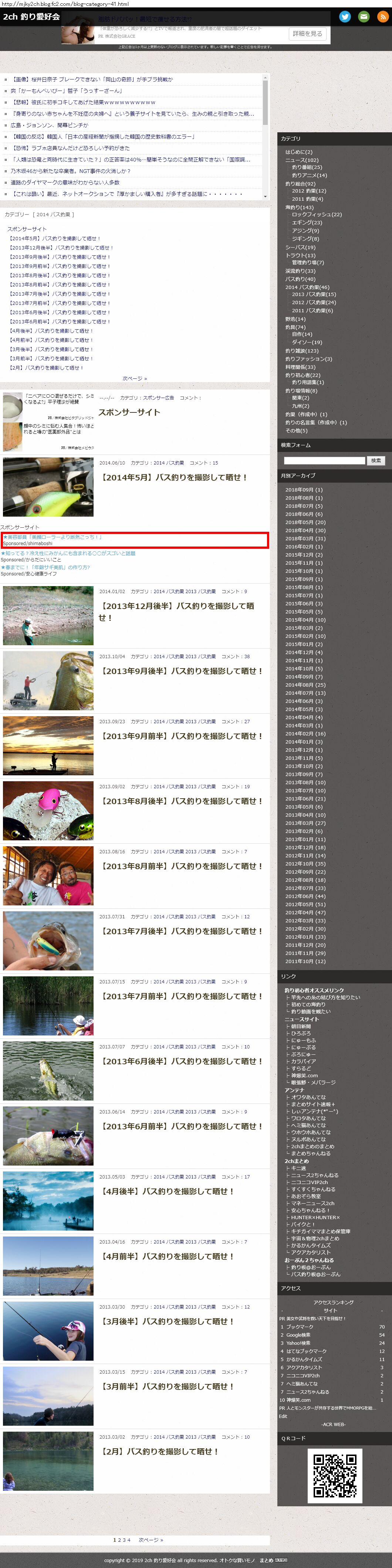Open category バス釣り(40)
Screen dimensions: 392x1568
[x=300, y=279]
